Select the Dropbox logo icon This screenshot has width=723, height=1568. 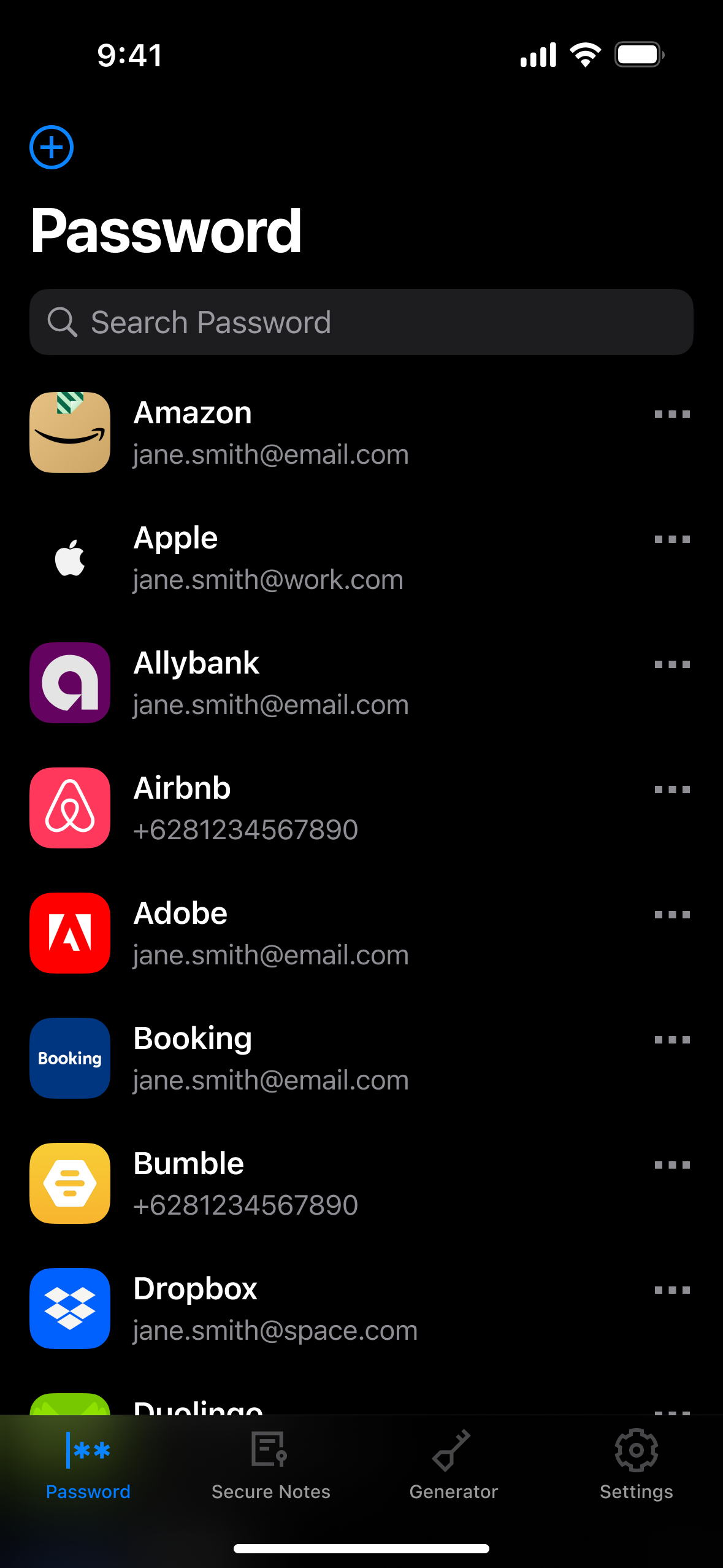pyautogui.click(x=69, y=1308)
